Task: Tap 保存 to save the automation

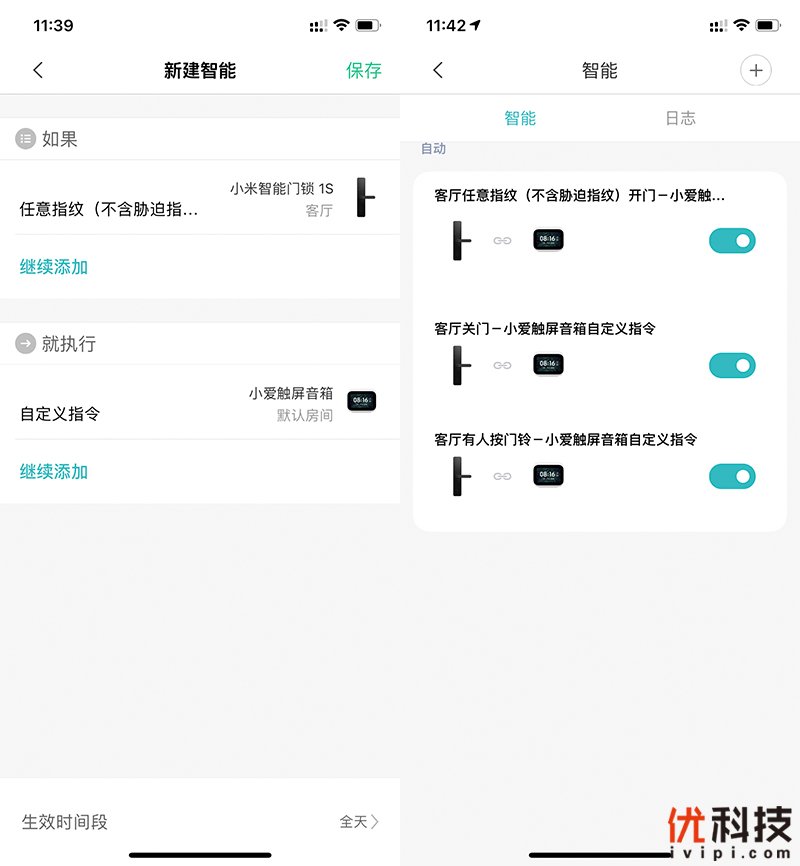Action: coord(363,70)
